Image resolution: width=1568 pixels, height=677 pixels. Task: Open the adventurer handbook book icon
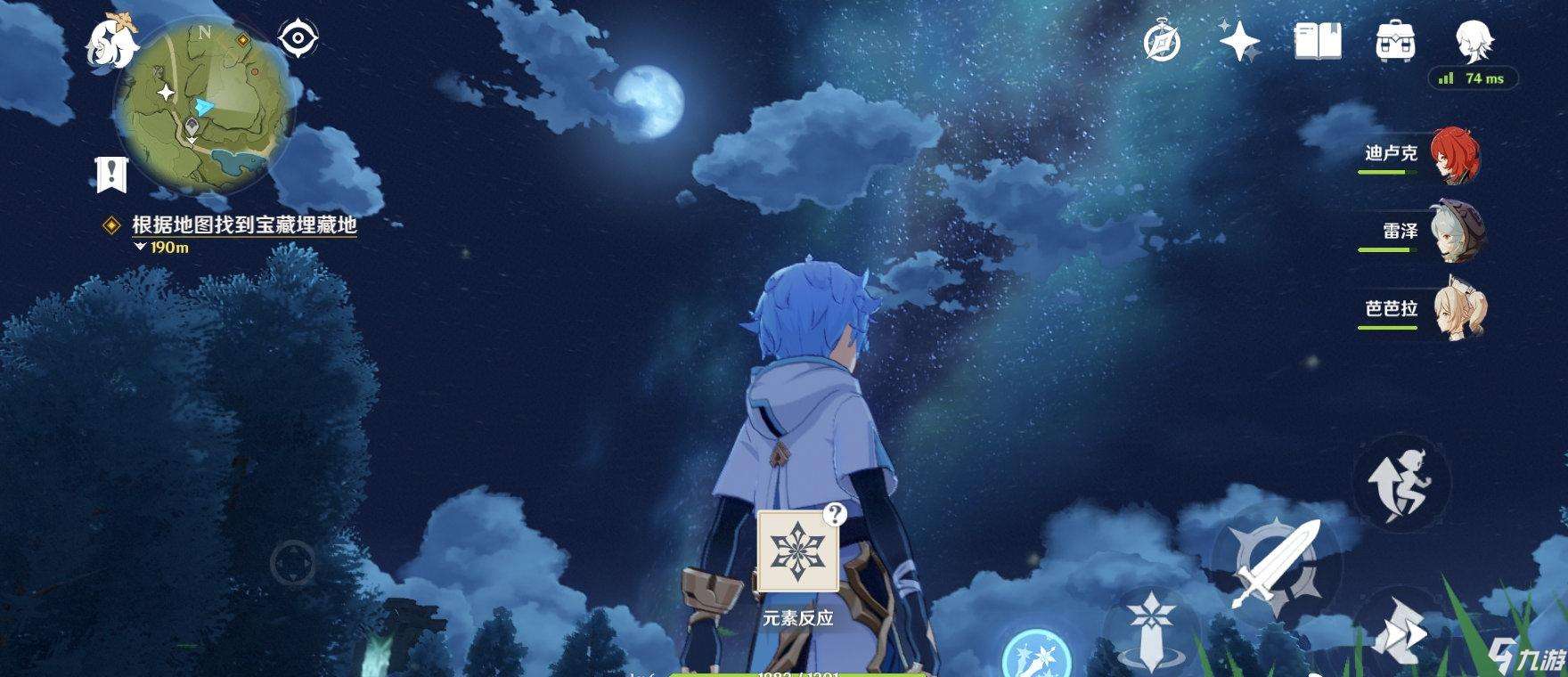click(1318, 41)
